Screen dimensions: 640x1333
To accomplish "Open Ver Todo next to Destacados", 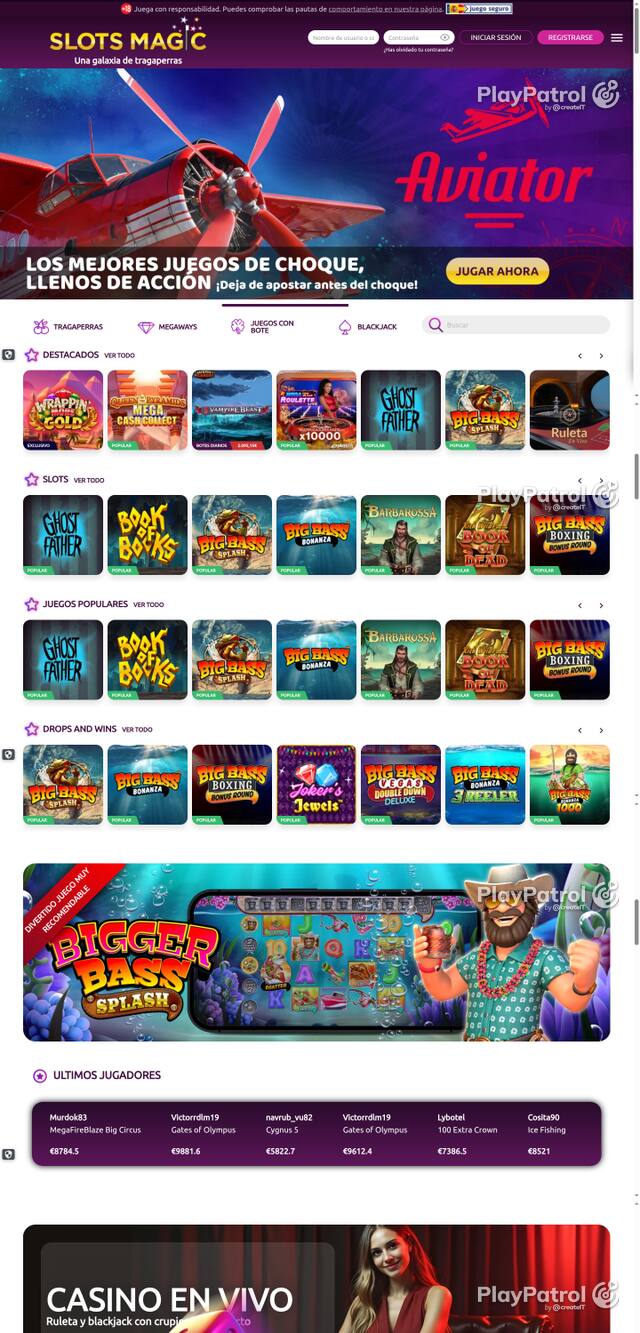I will click(119, 355).
